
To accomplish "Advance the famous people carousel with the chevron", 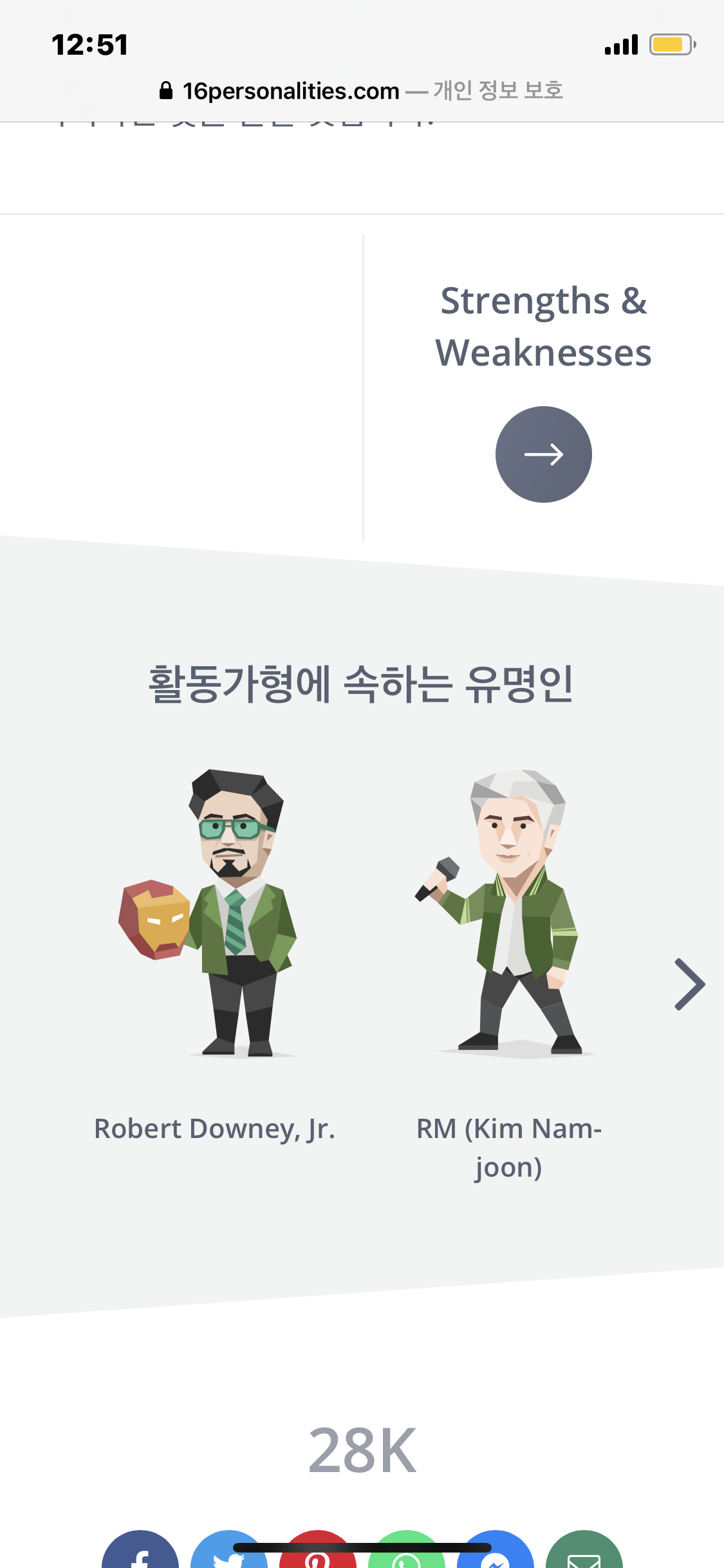I will [x=689, y=984].
